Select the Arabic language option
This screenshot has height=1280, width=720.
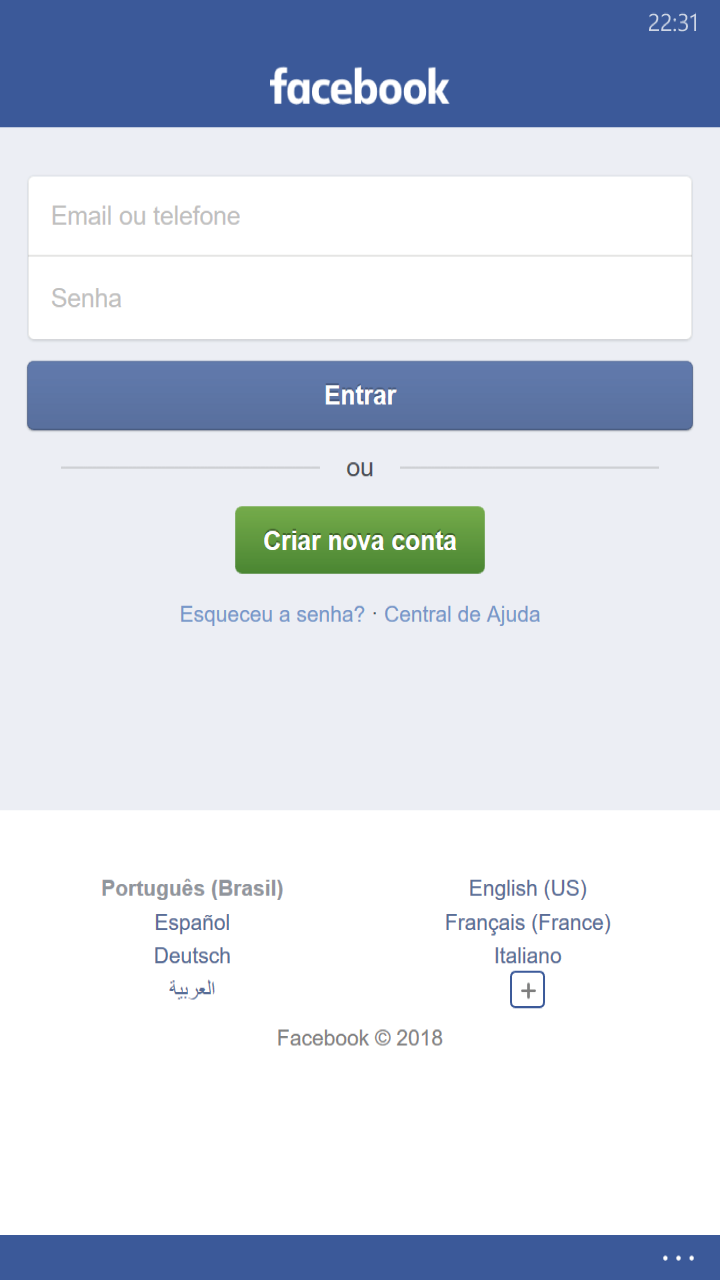pyautogui.click(x=192, y=989)
